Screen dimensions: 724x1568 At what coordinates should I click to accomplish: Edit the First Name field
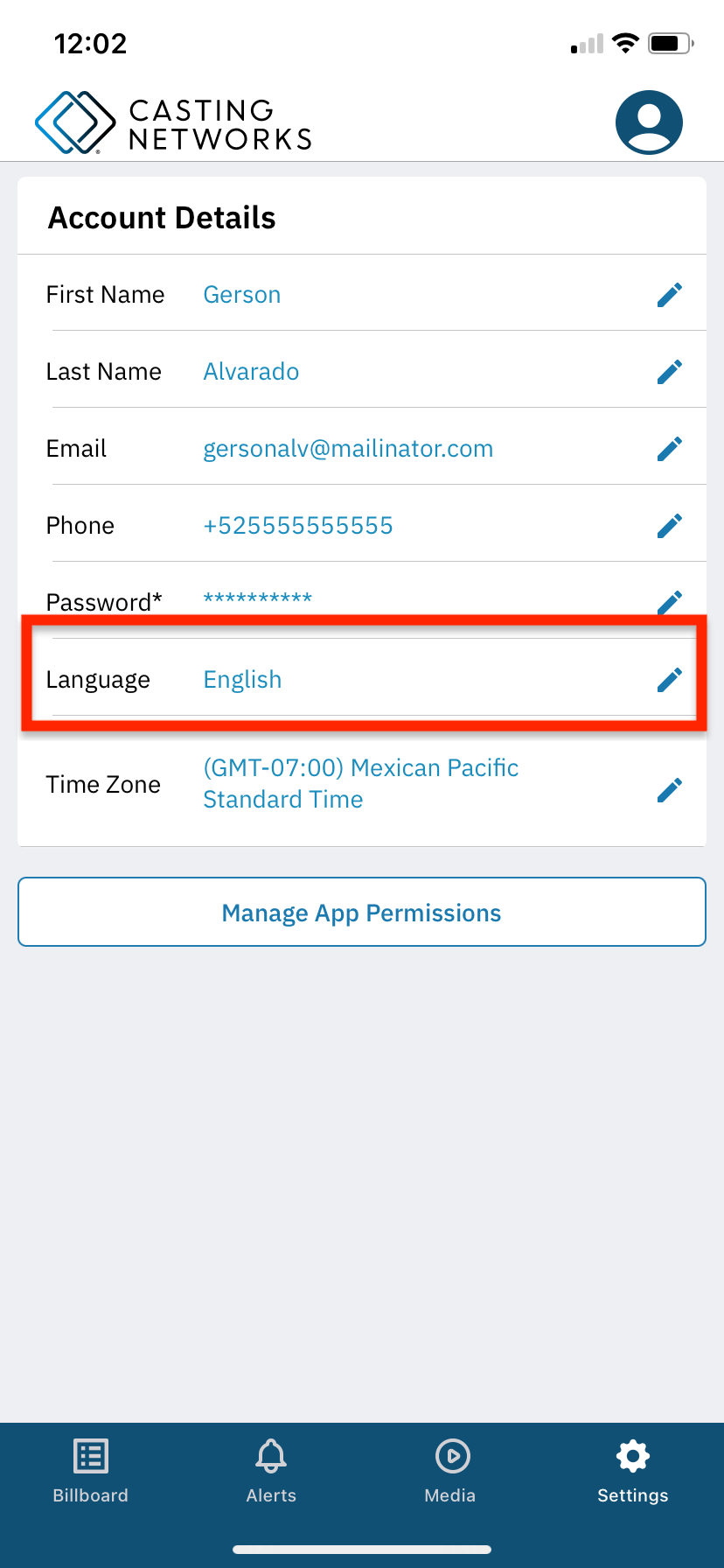[x=670, y=295]
